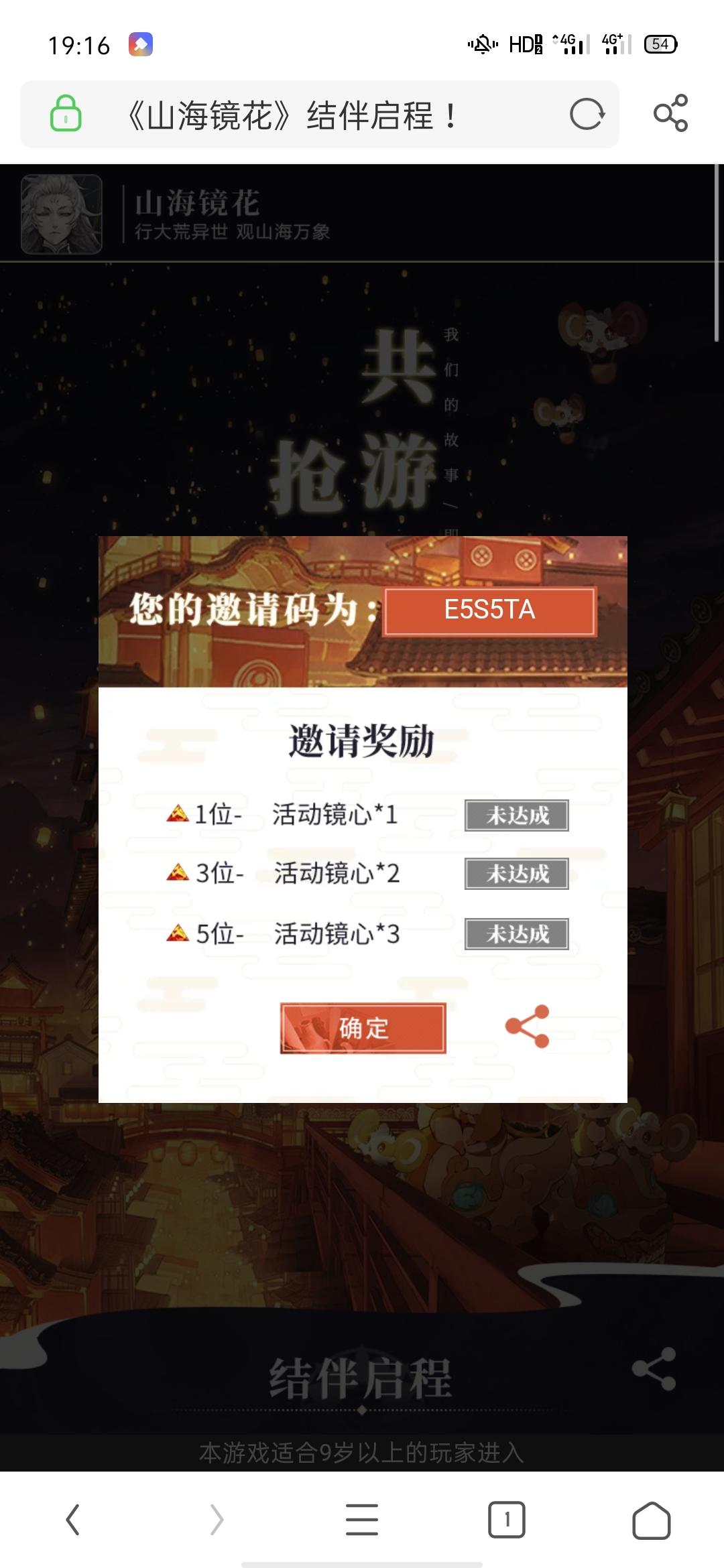Select the page title 《山海镜花》结伴启程！
Screen dimensions: 724x1568
(x=292, y=115)
